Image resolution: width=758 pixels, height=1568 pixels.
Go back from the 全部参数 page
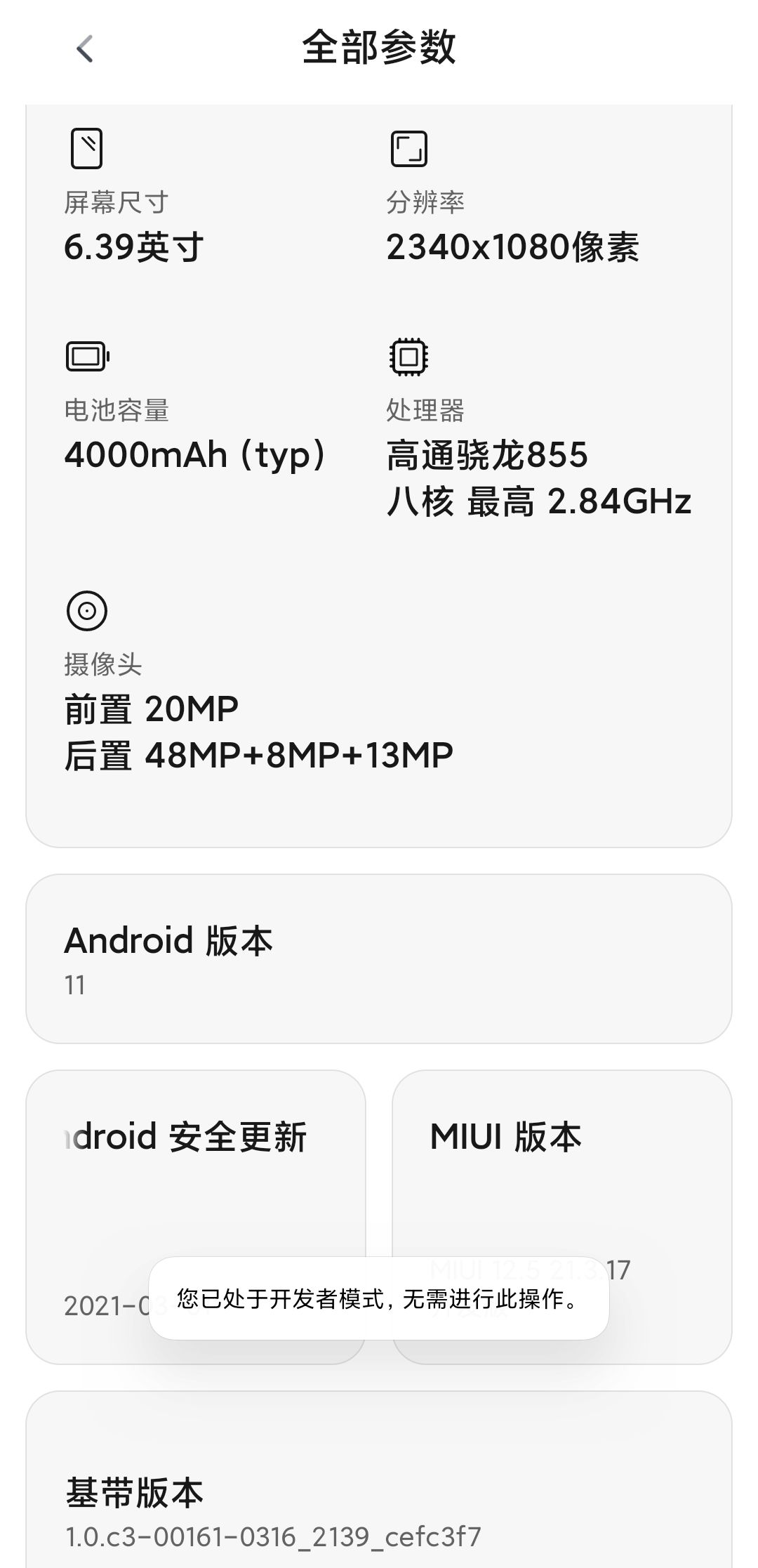(x=85, y=49)
